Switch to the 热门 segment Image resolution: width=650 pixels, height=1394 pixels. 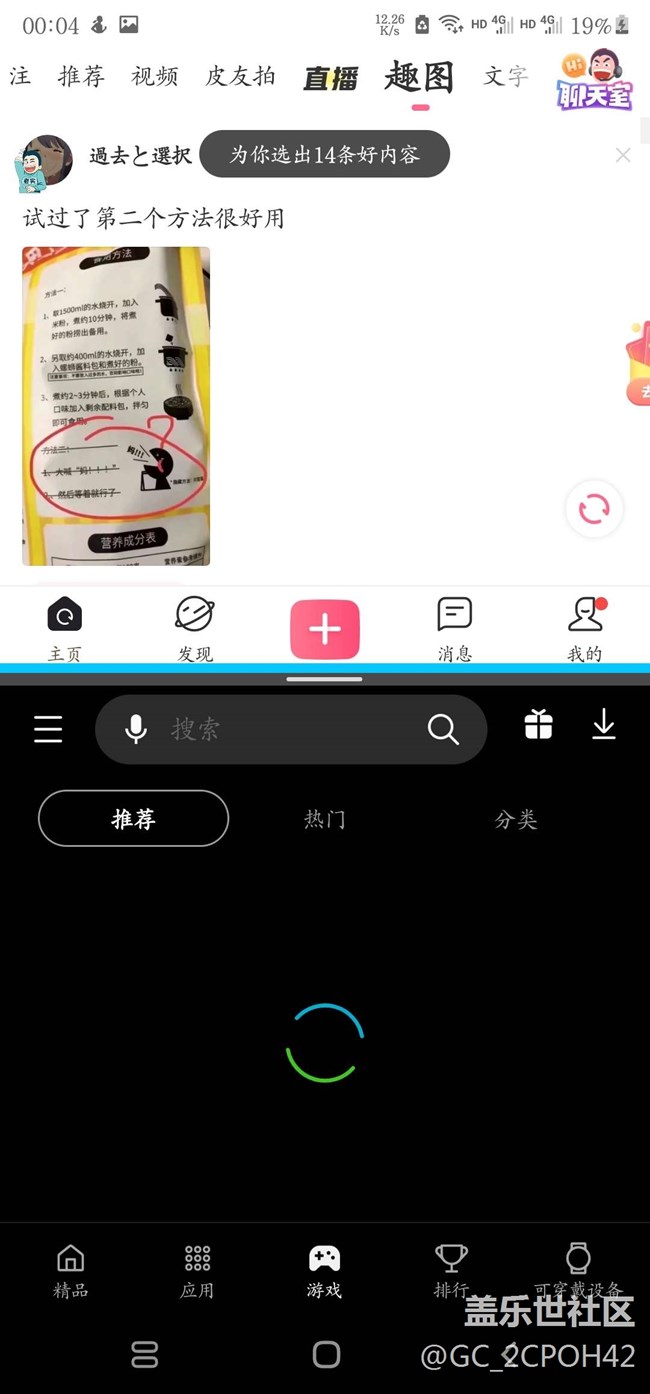click(324, 819)
